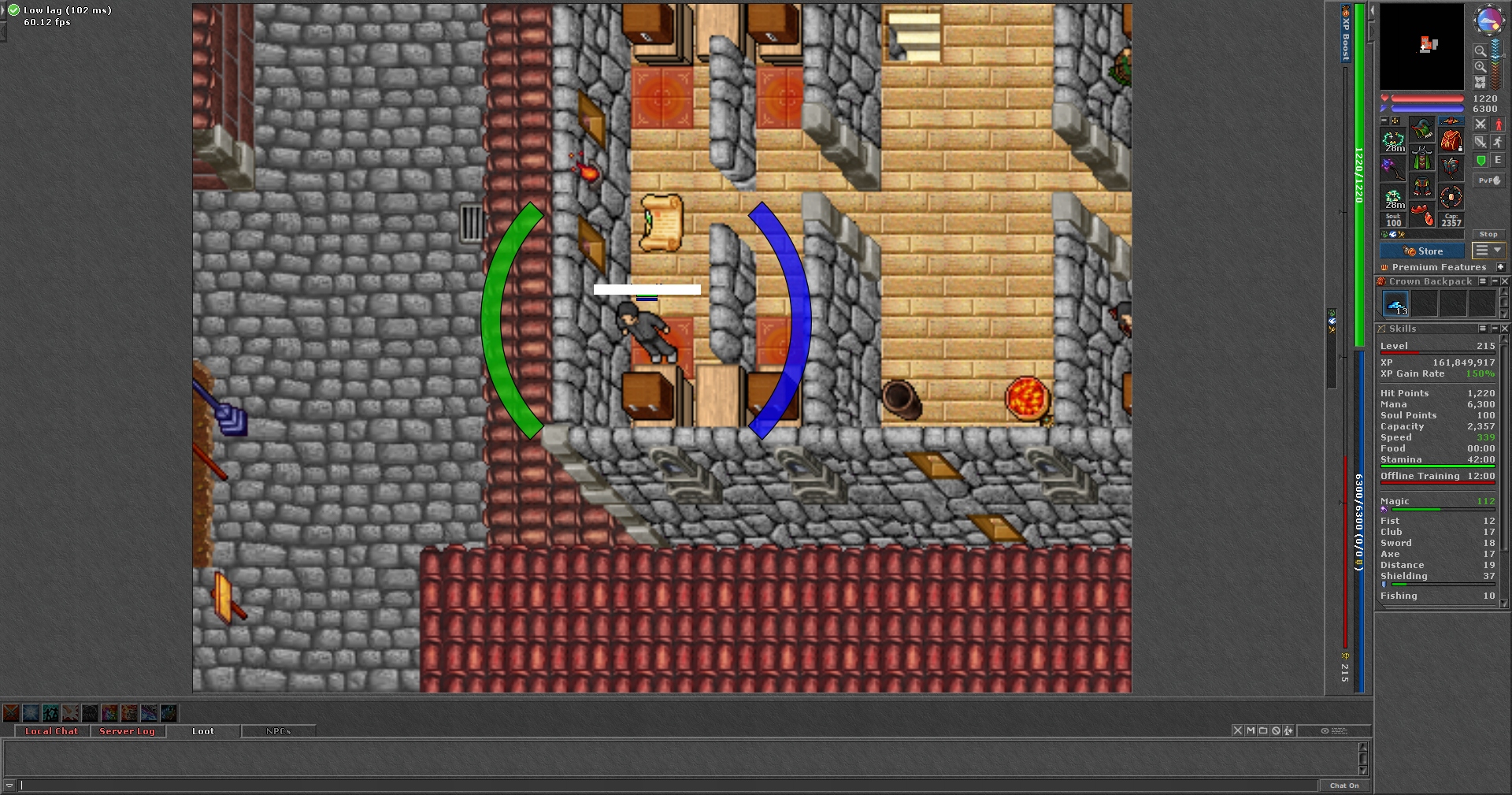Close the Skills window

(x=1505, y=329)
